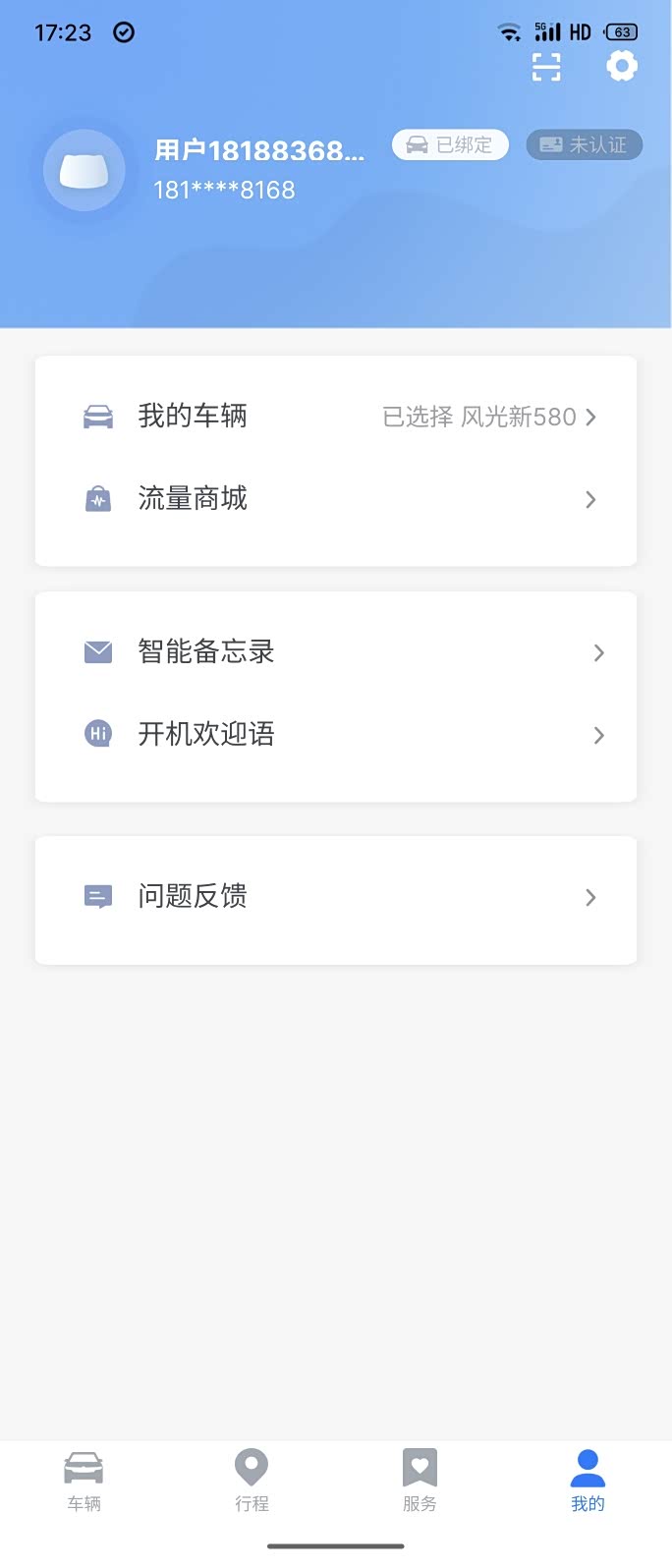Open 智能备忘录

(336, 652)
